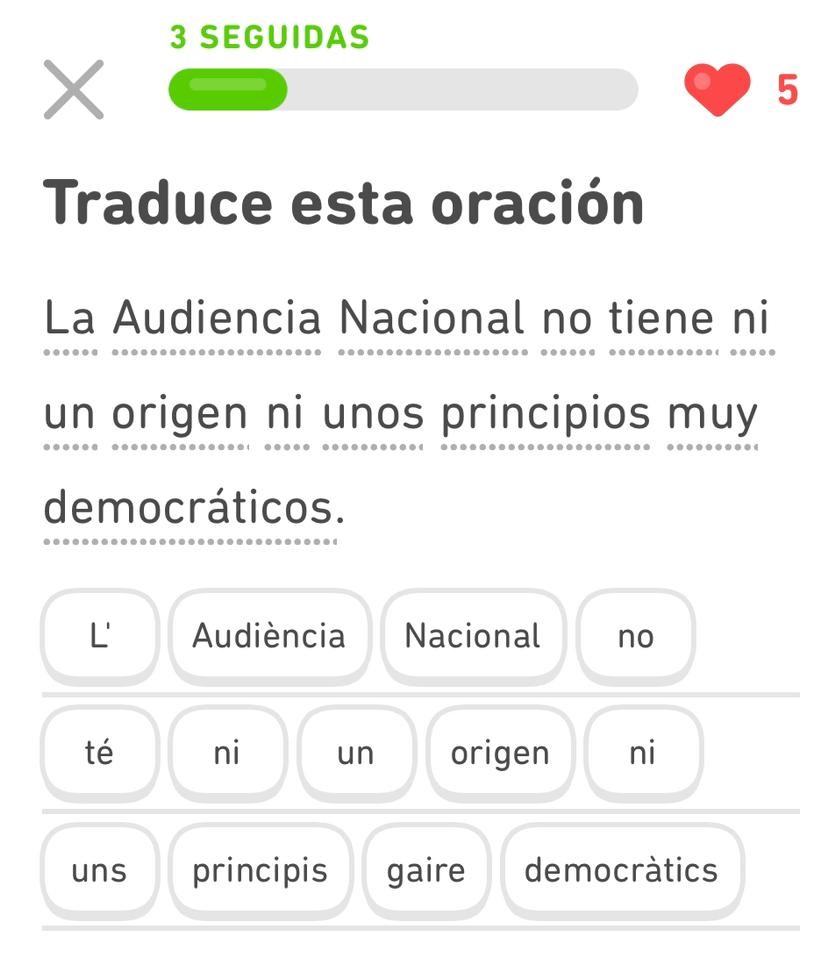The height and width of the screenshot is (963, 822).
Task: Tap the Nacional word chip
Action: [472, 636]
